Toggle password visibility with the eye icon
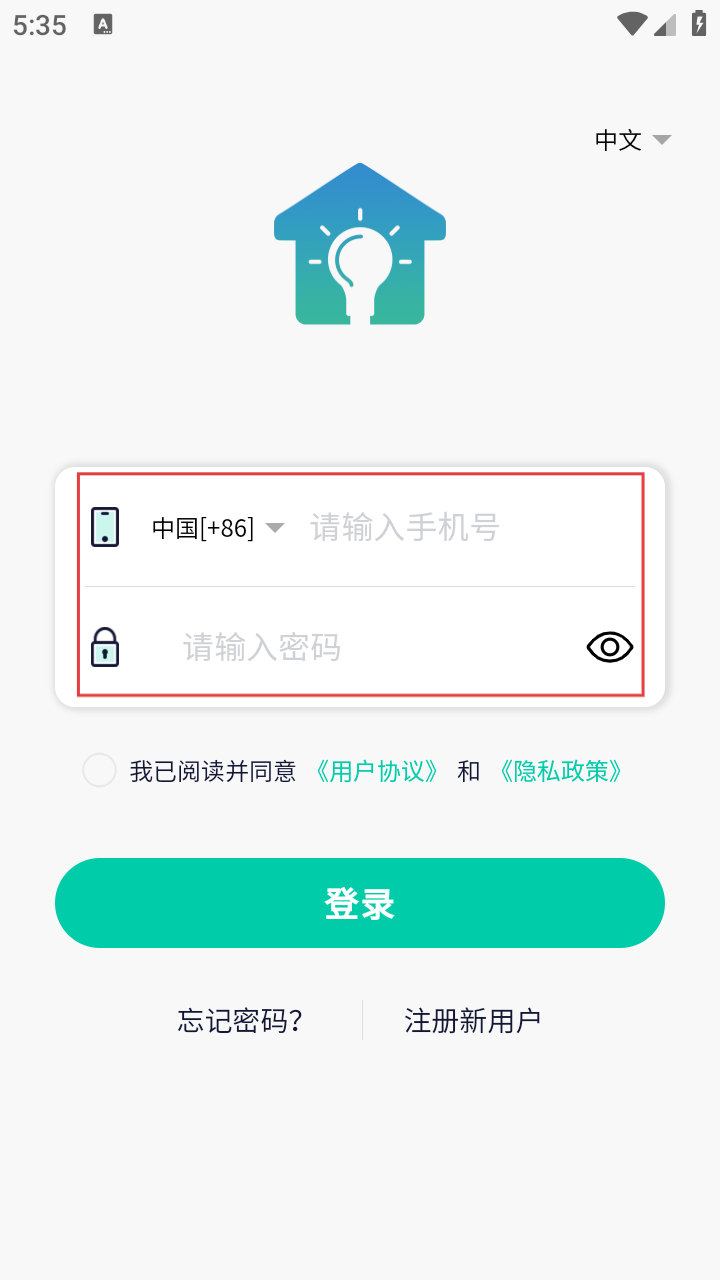 pyautogui.click(x=610, y=647)
